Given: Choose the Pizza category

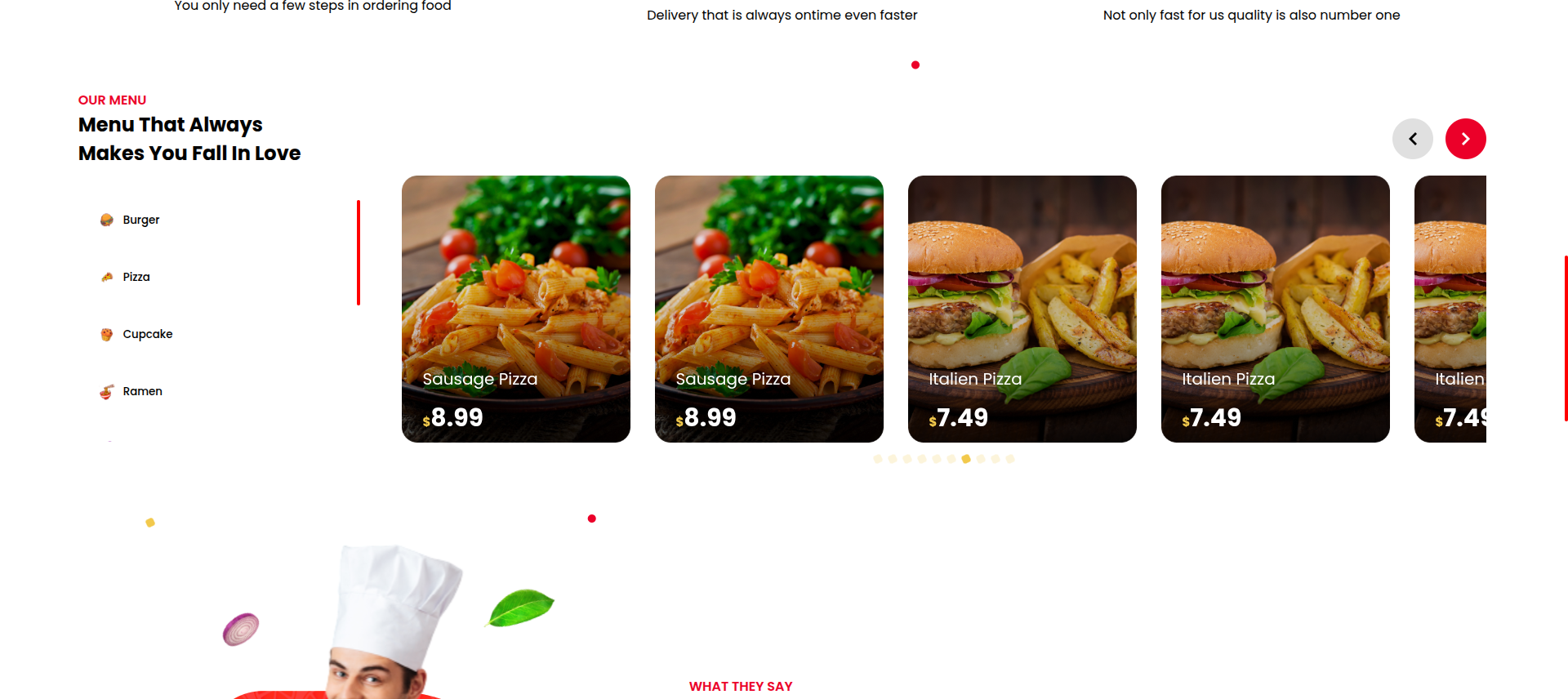Looking at the screenshot, I should (x=136, y=277).
